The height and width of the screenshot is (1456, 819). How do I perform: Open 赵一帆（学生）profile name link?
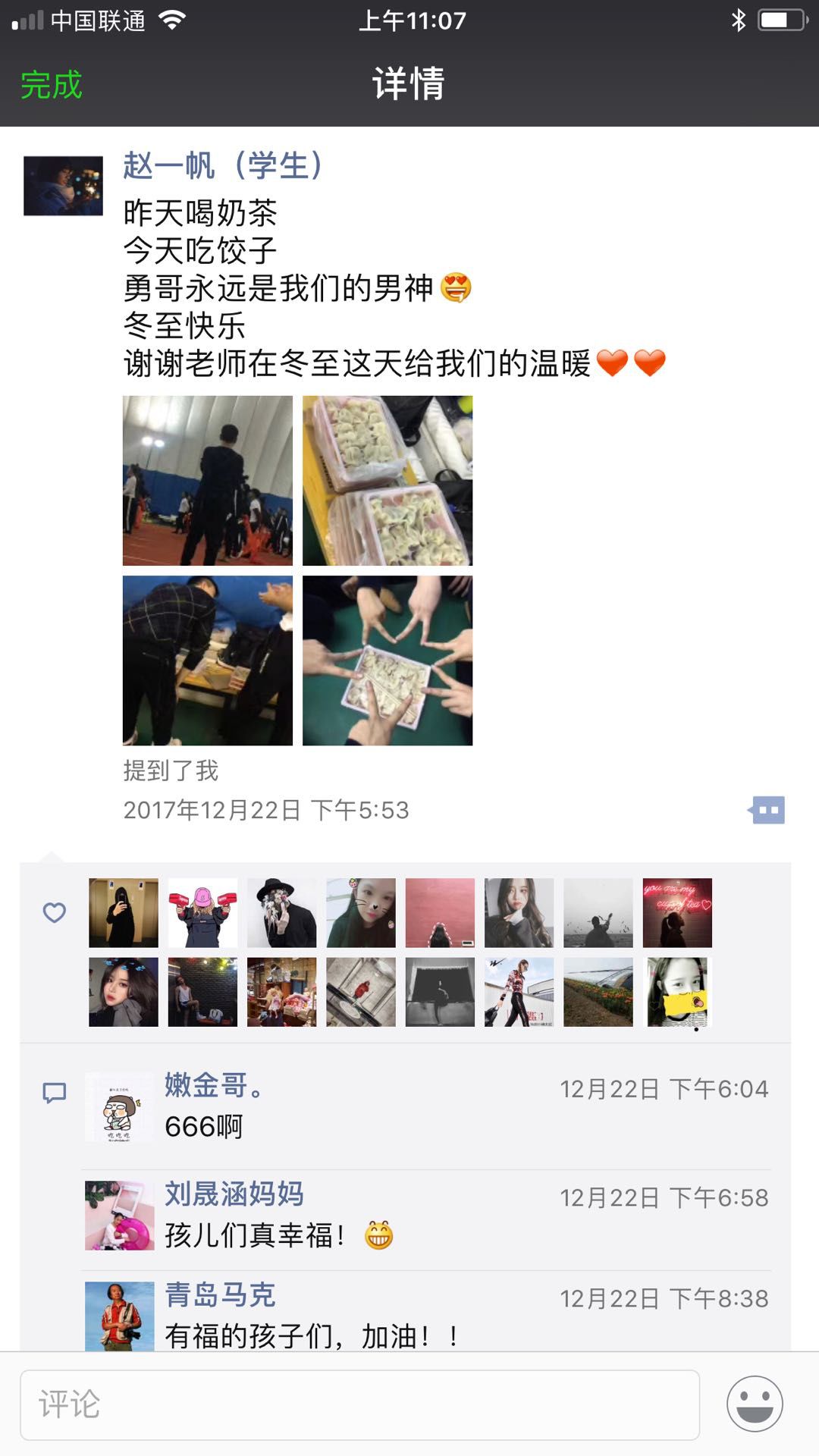223,165
